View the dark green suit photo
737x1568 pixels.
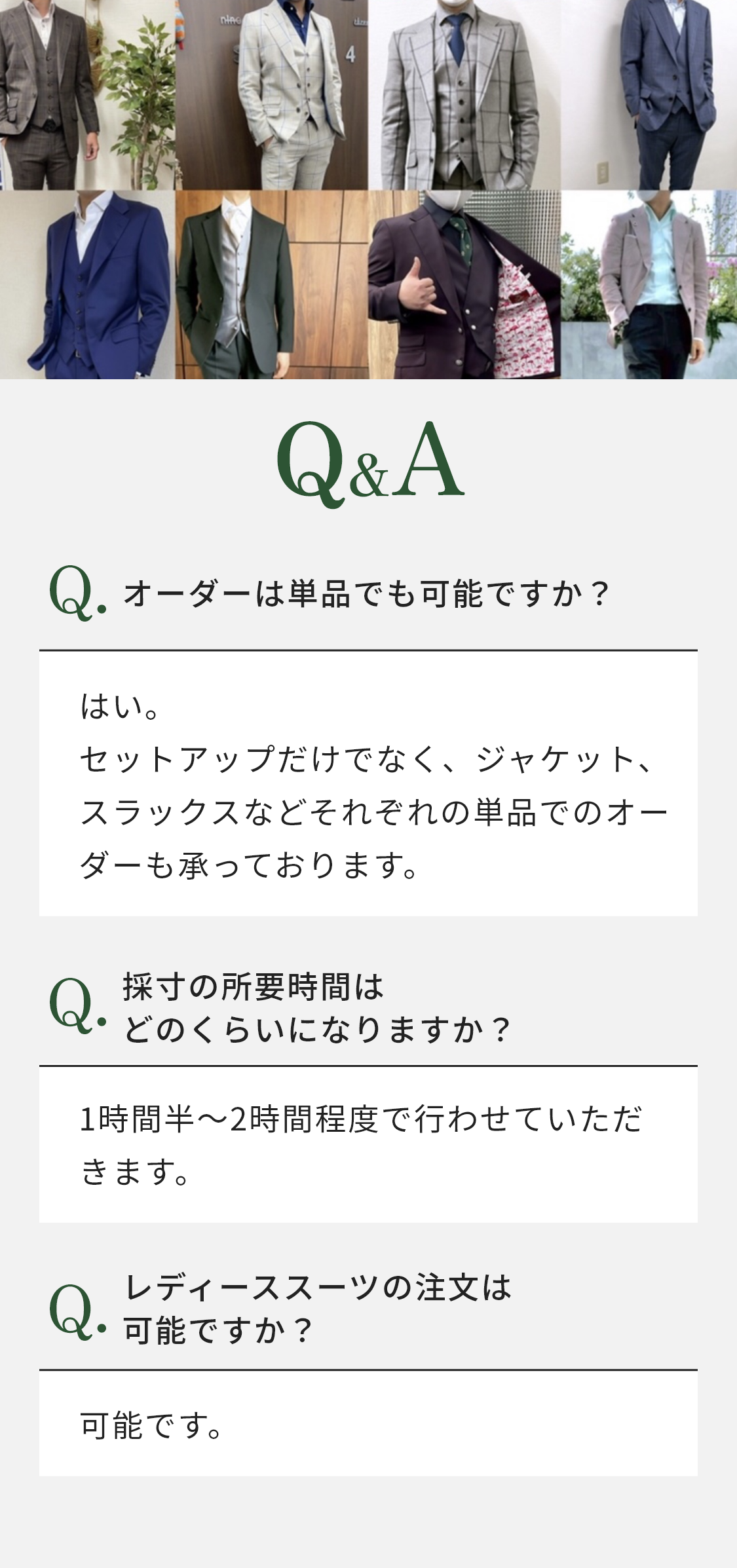point(272,285)
